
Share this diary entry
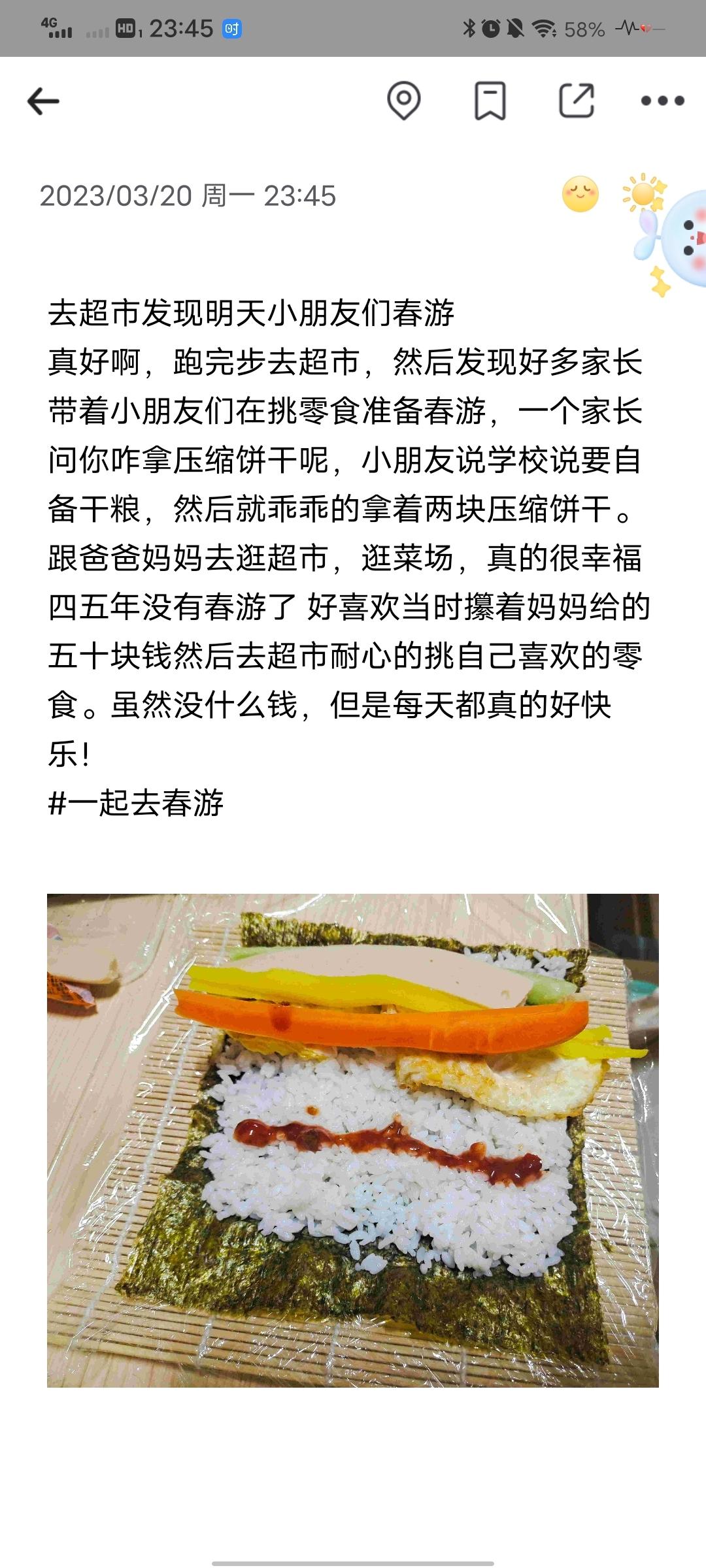coord(577,101)
